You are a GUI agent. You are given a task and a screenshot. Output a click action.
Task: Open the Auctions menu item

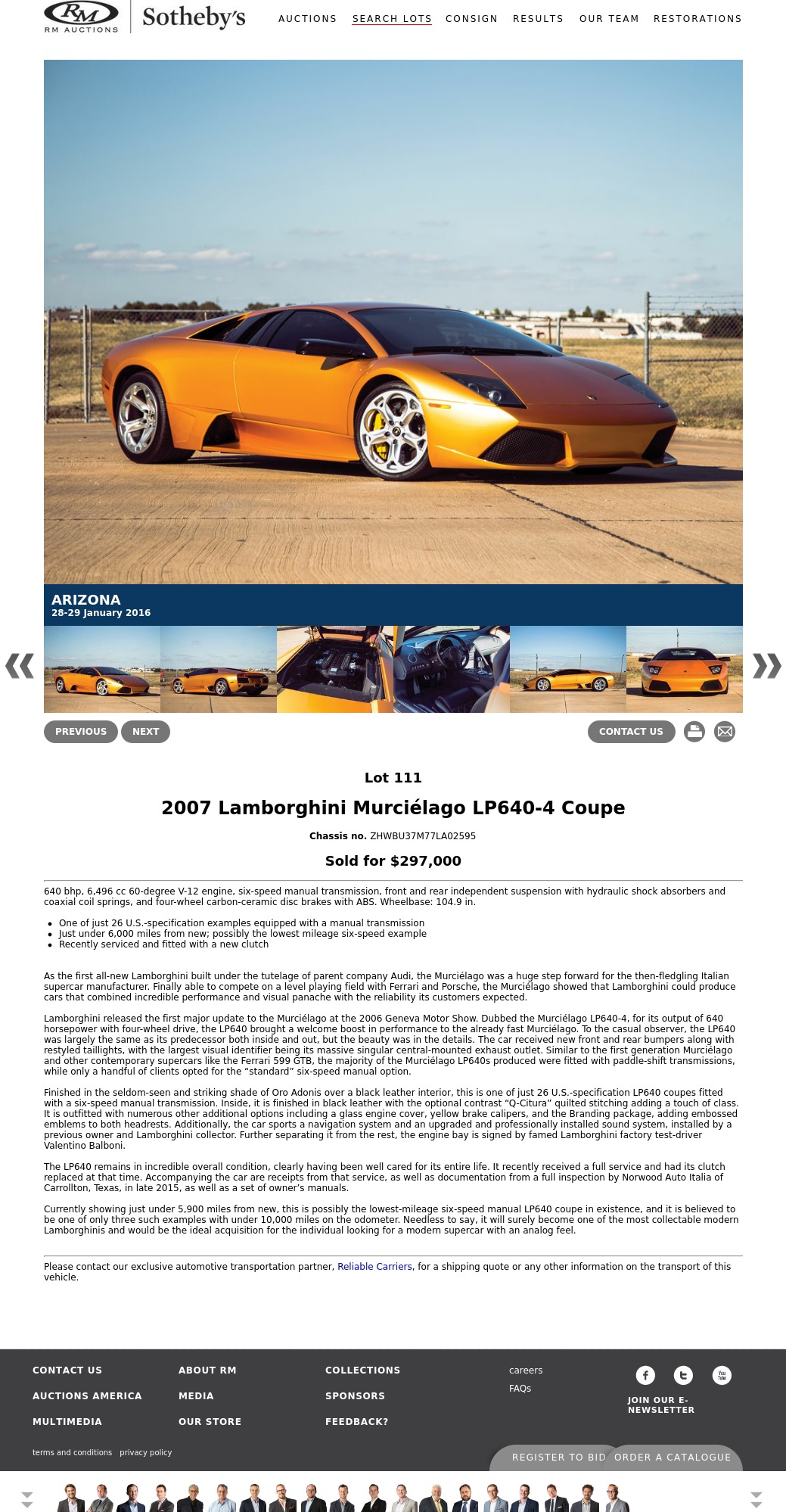pos(307,19)
